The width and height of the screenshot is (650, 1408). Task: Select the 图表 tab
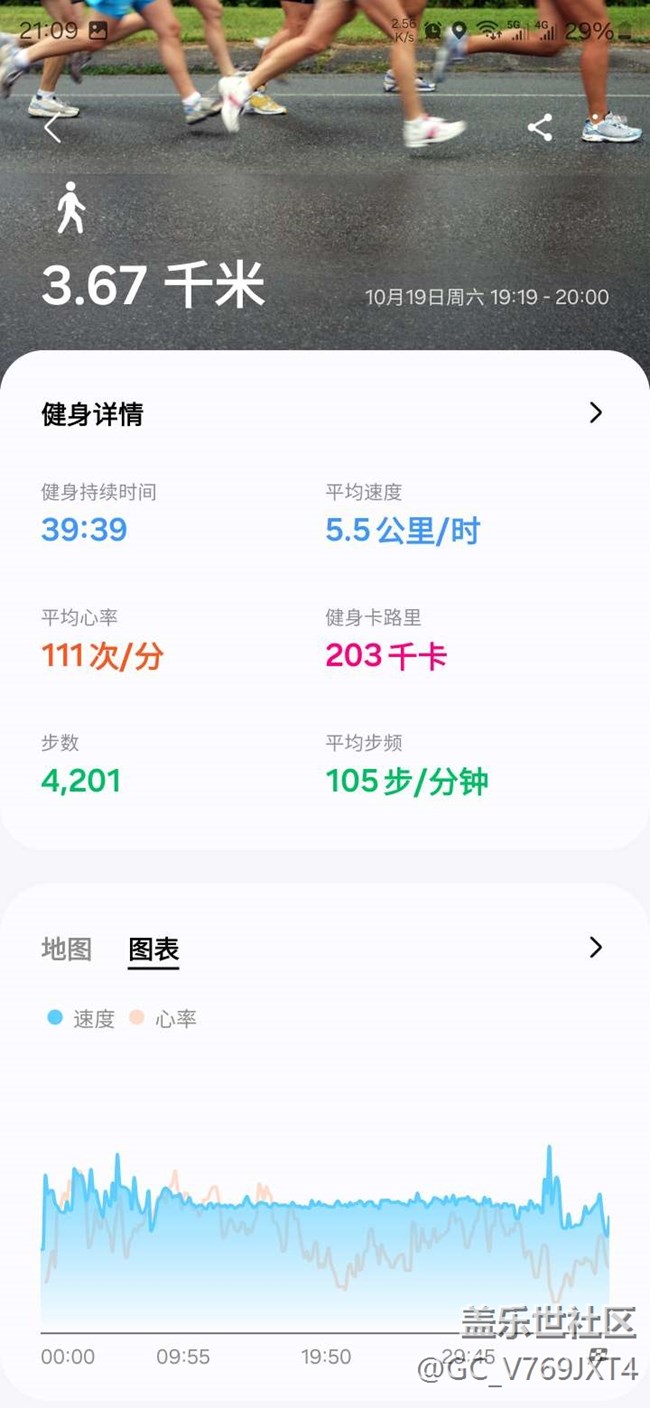click(x=154, y=949)
